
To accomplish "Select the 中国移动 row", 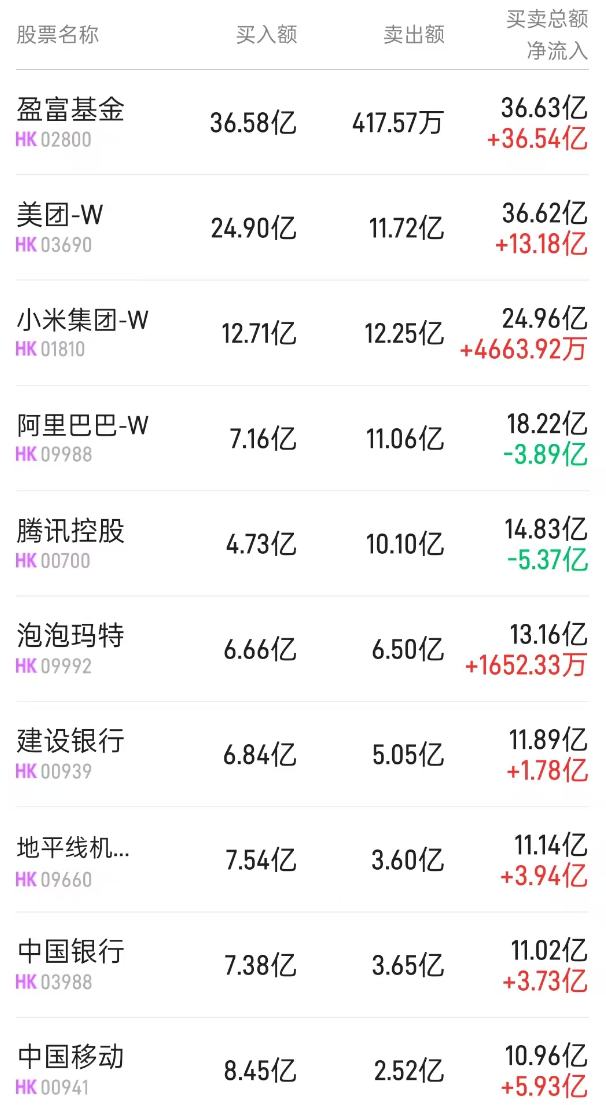I will click(x=303, y=1062).
